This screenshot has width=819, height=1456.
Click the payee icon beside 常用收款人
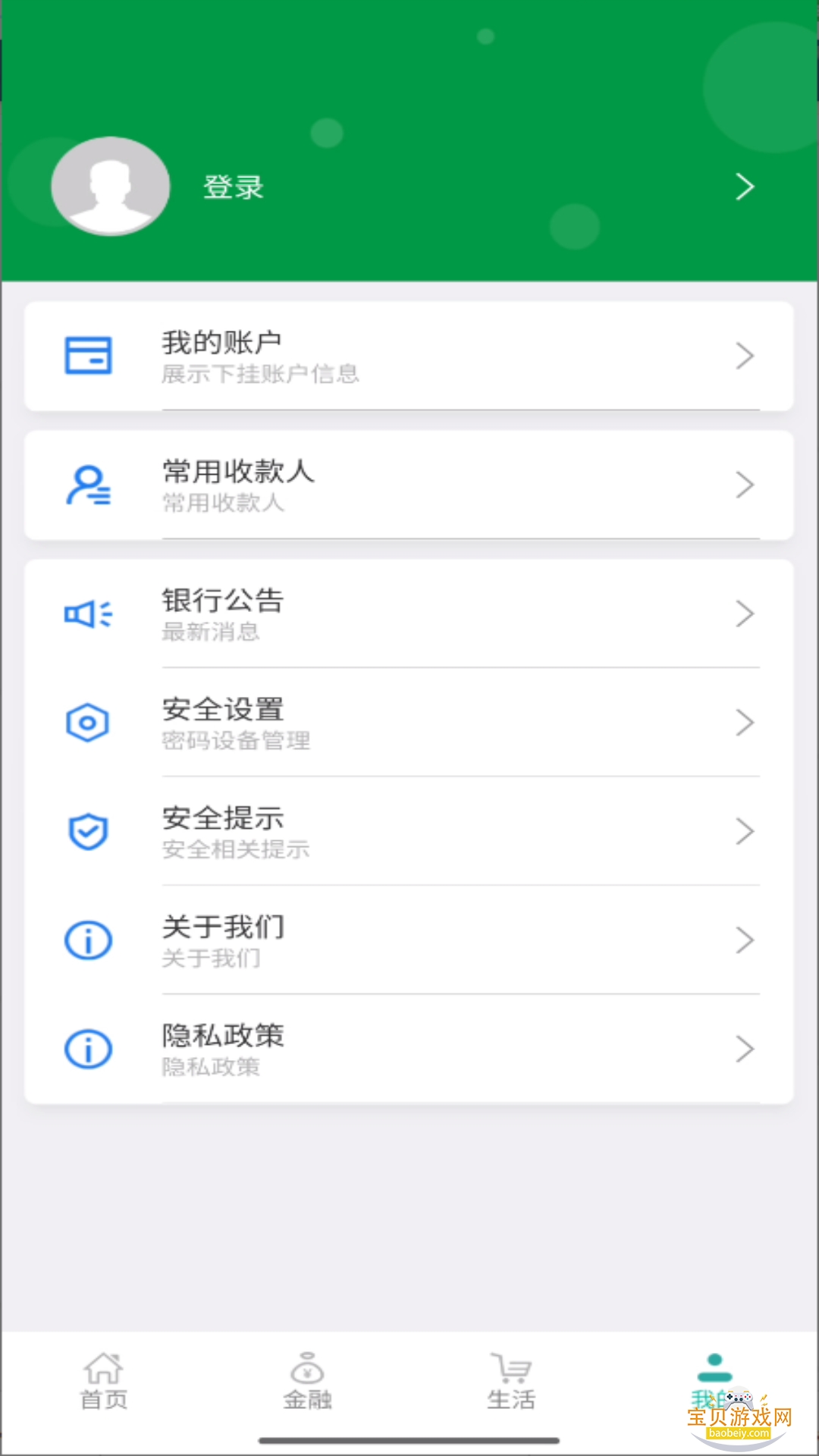point(88,485)
